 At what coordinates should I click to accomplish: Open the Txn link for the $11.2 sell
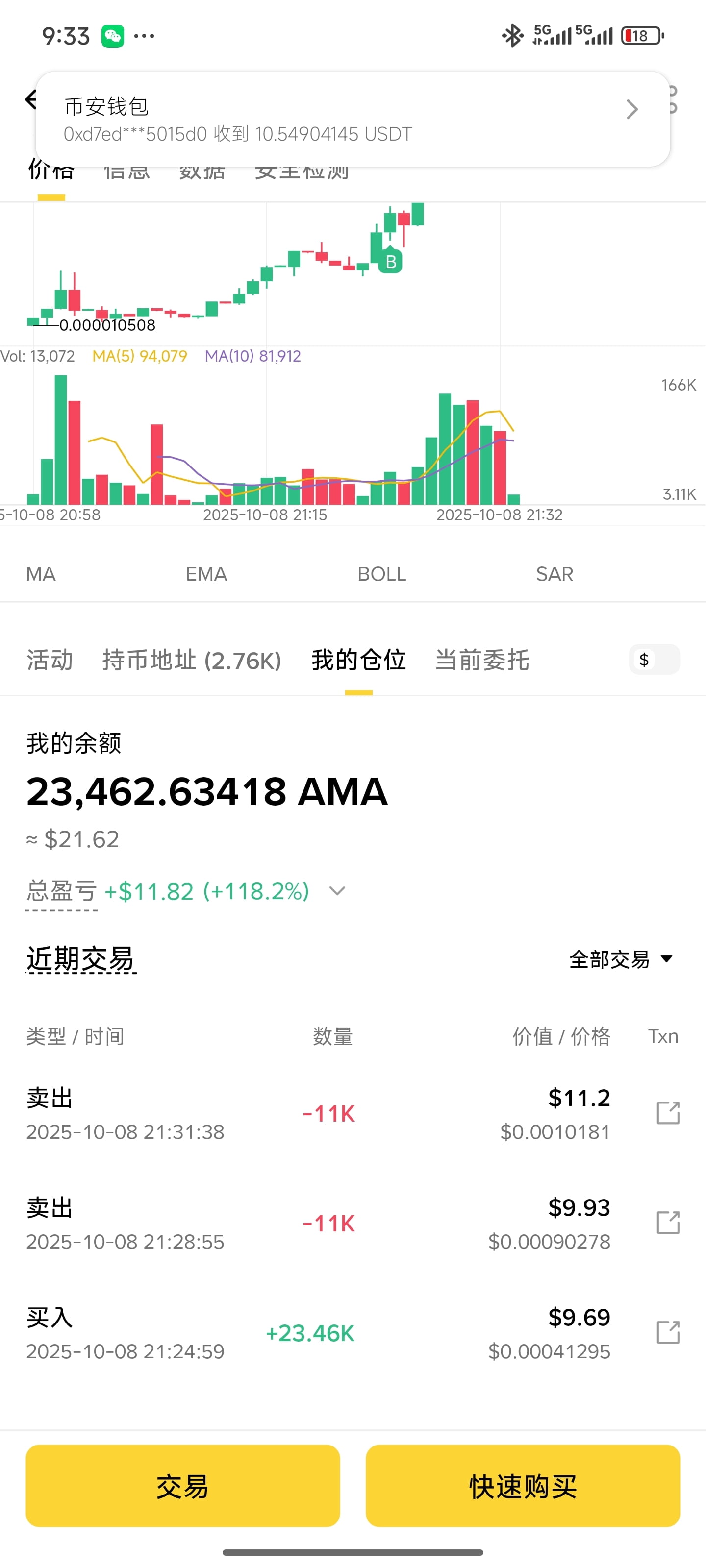point(668,1113)
